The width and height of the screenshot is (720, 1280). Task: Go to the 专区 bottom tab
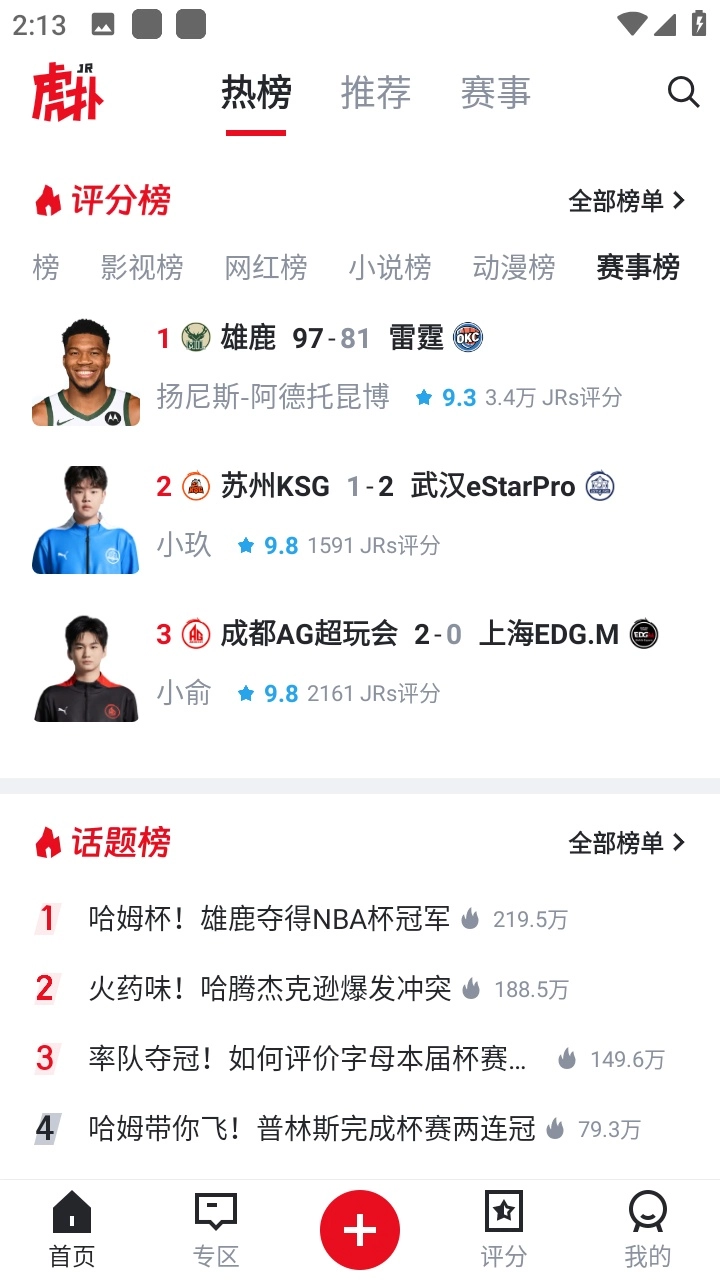coord(215,1230)
